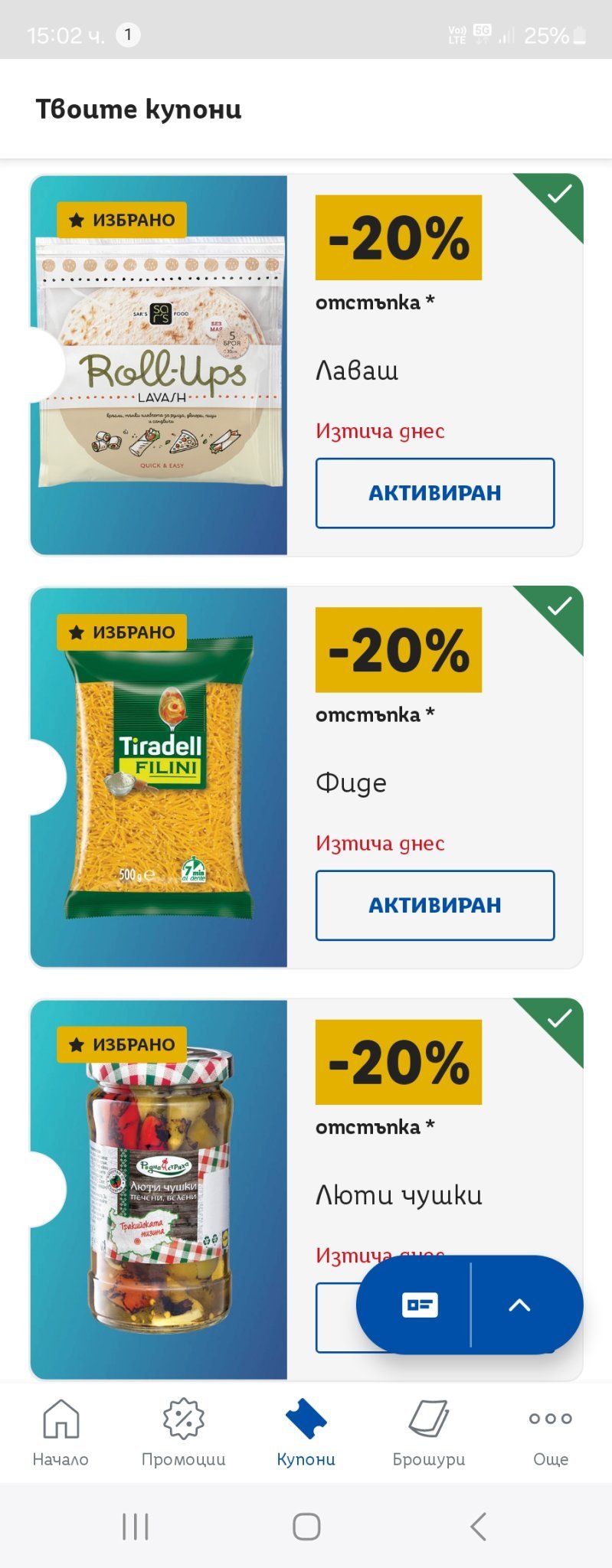Open the Tiradell Filini coupon card
The height and width of the screenshot is (1568, 612).
pyautogui.click(x=306, y=777)
